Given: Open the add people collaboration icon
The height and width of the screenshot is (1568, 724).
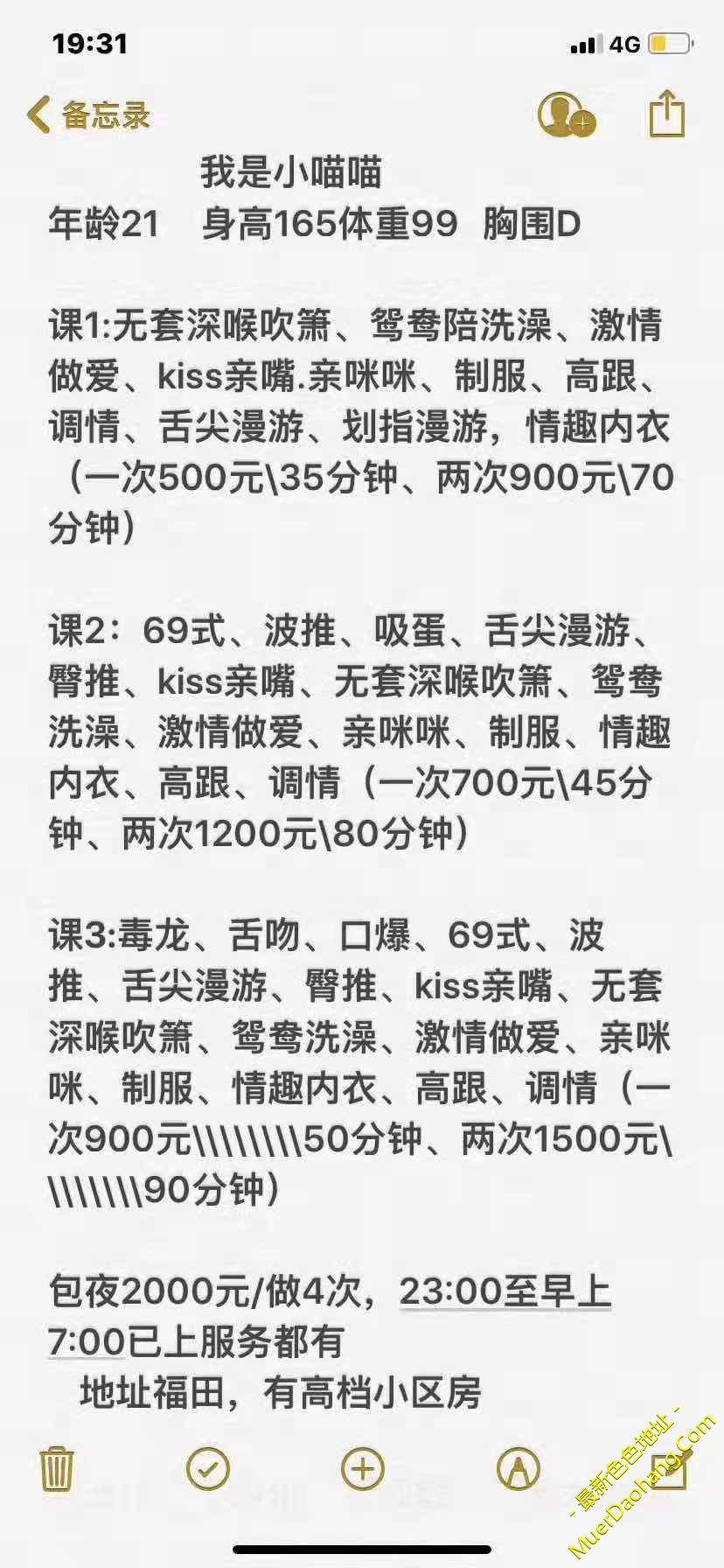Looking at the screenshot, I should [x=565, y=114].
